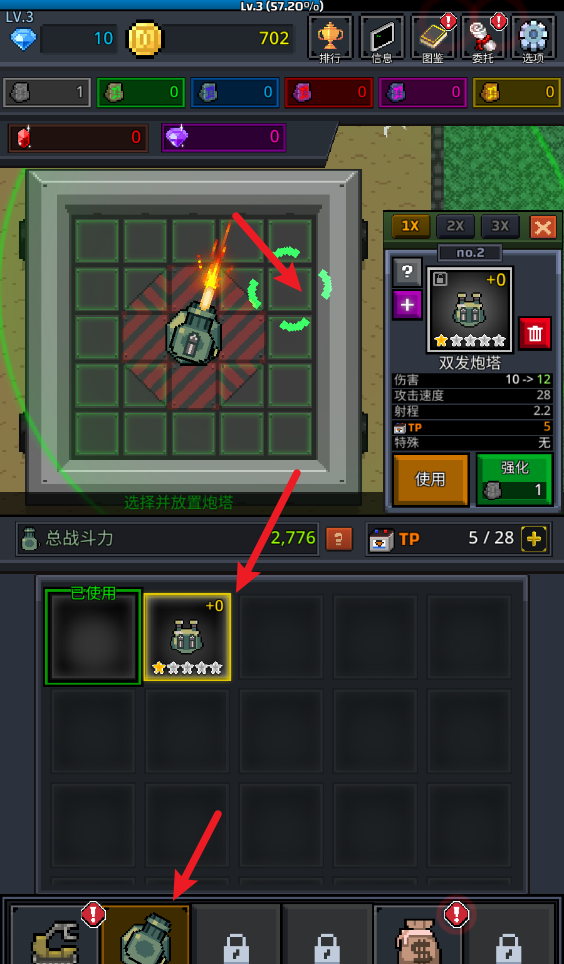
Task: Delete the turret with trash icon
Action: (534, 333)
